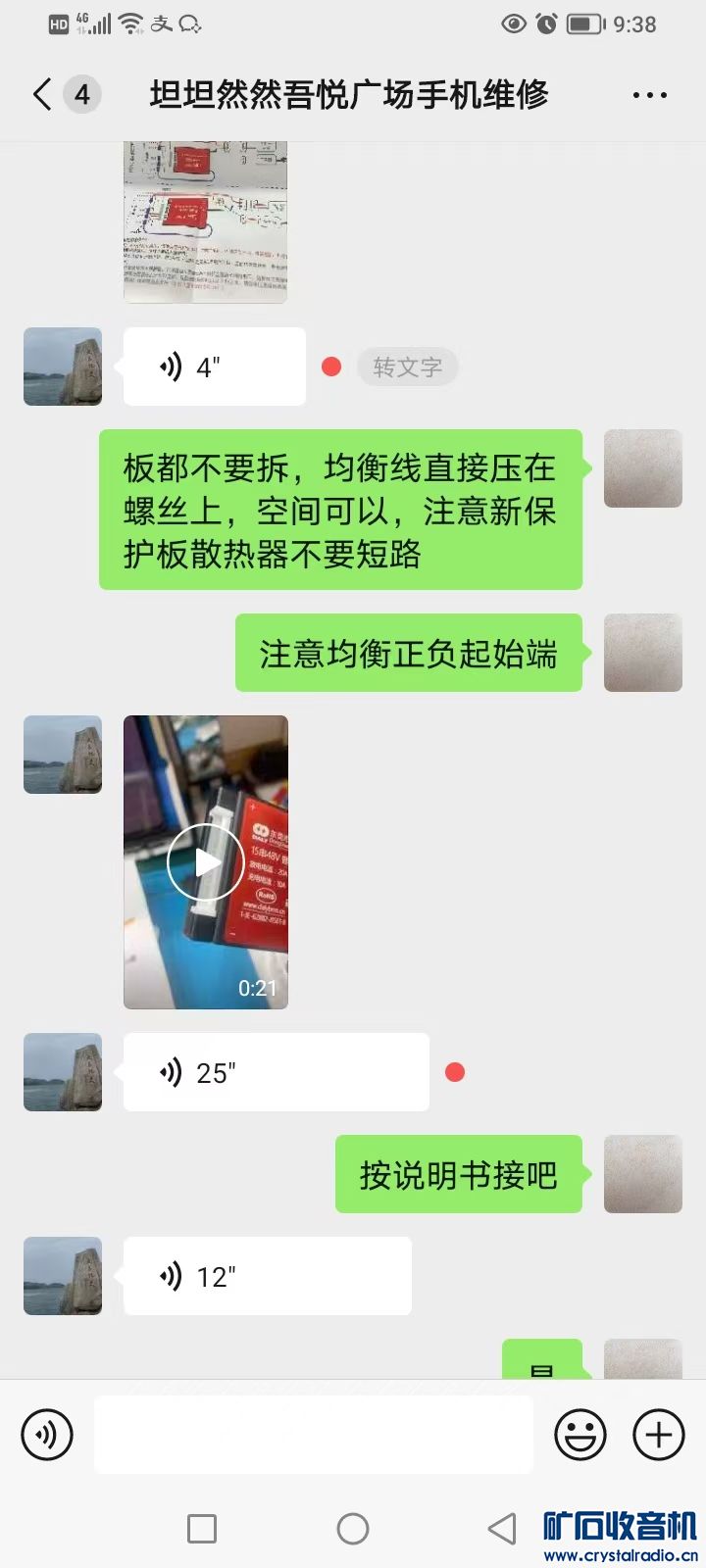Image resolution: width=706 pixels, height=1568 pixels.
Task: Play the 4-second voice message
Action: click(214, 367)
